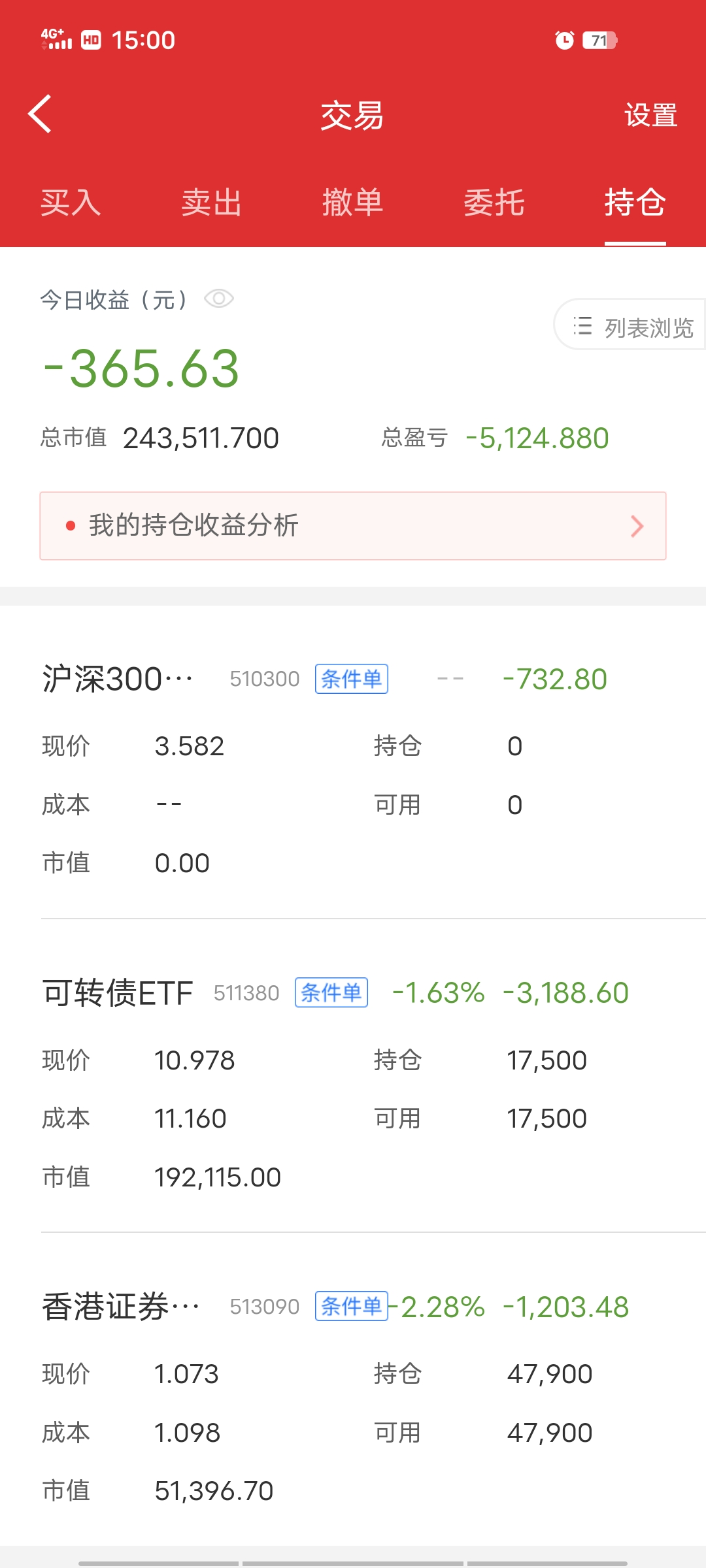Screen dimensions: 706x1568
Task: Switch to the 撤单 tab
Action: pos(353,202)
